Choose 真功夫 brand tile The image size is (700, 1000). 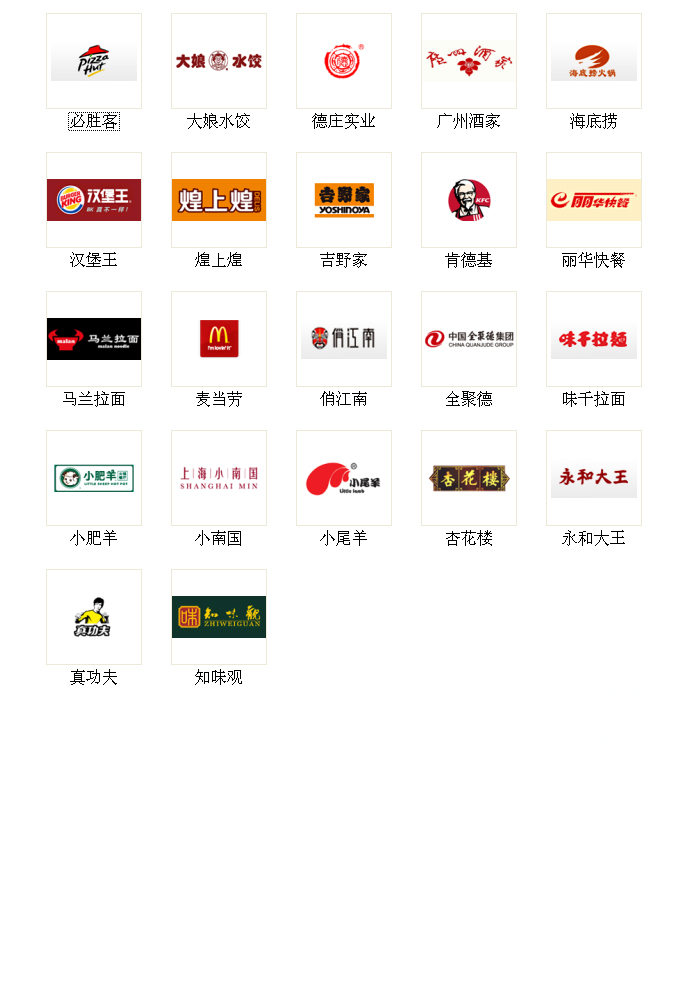click(x=94, y=617)
